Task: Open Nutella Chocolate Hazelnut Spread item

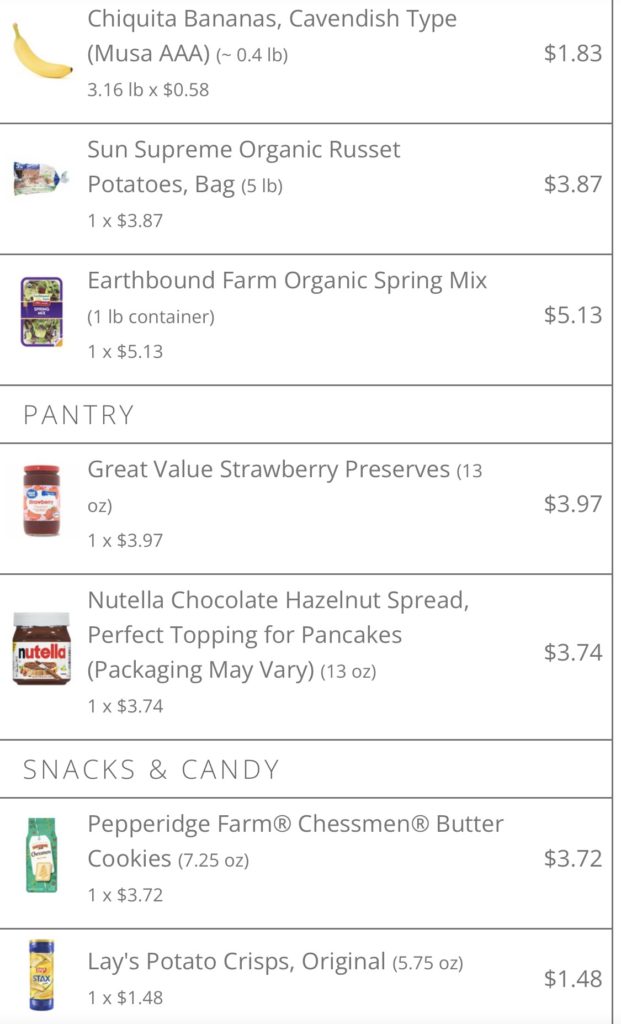Action: 278,634
